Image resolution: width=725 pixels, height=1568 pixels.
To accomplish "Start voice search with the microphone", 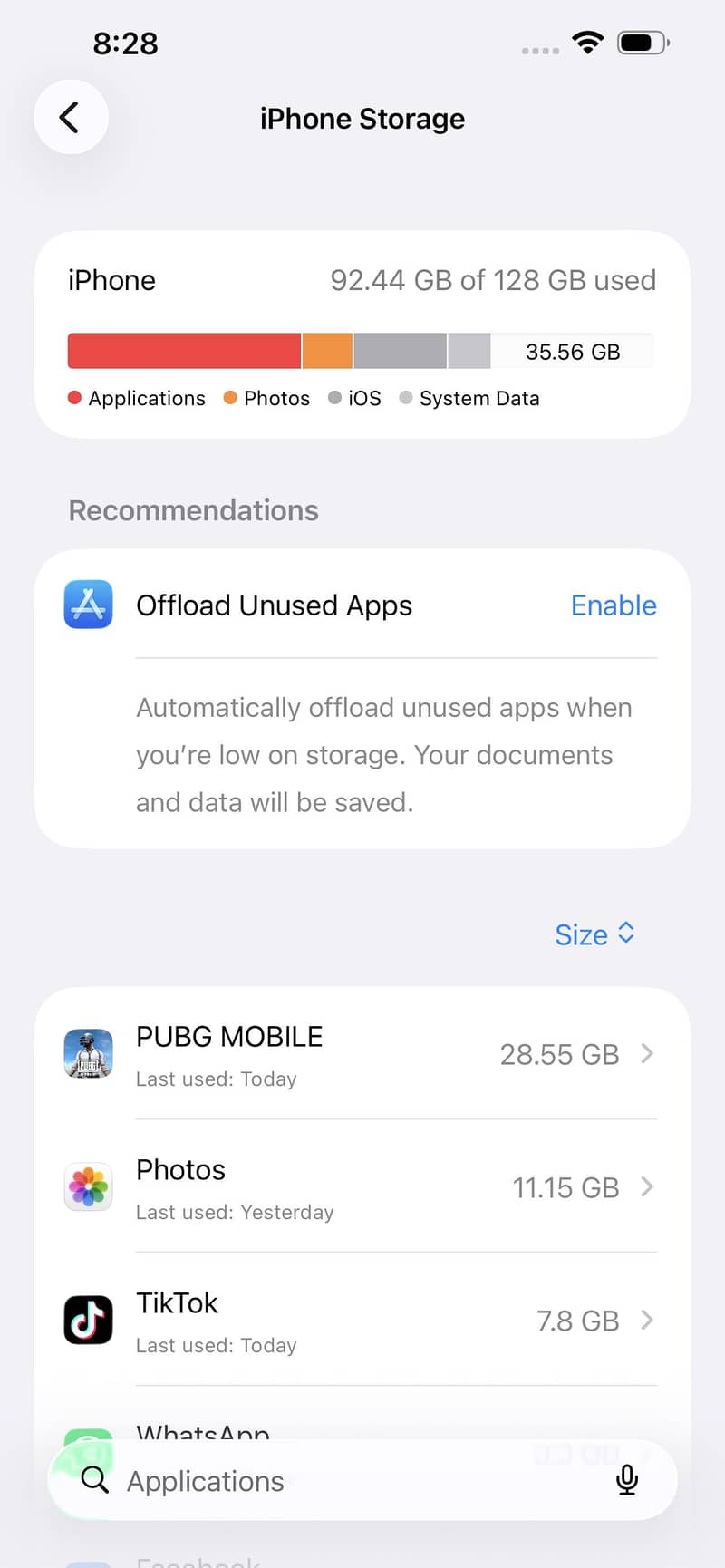I will click(627, 1480).
